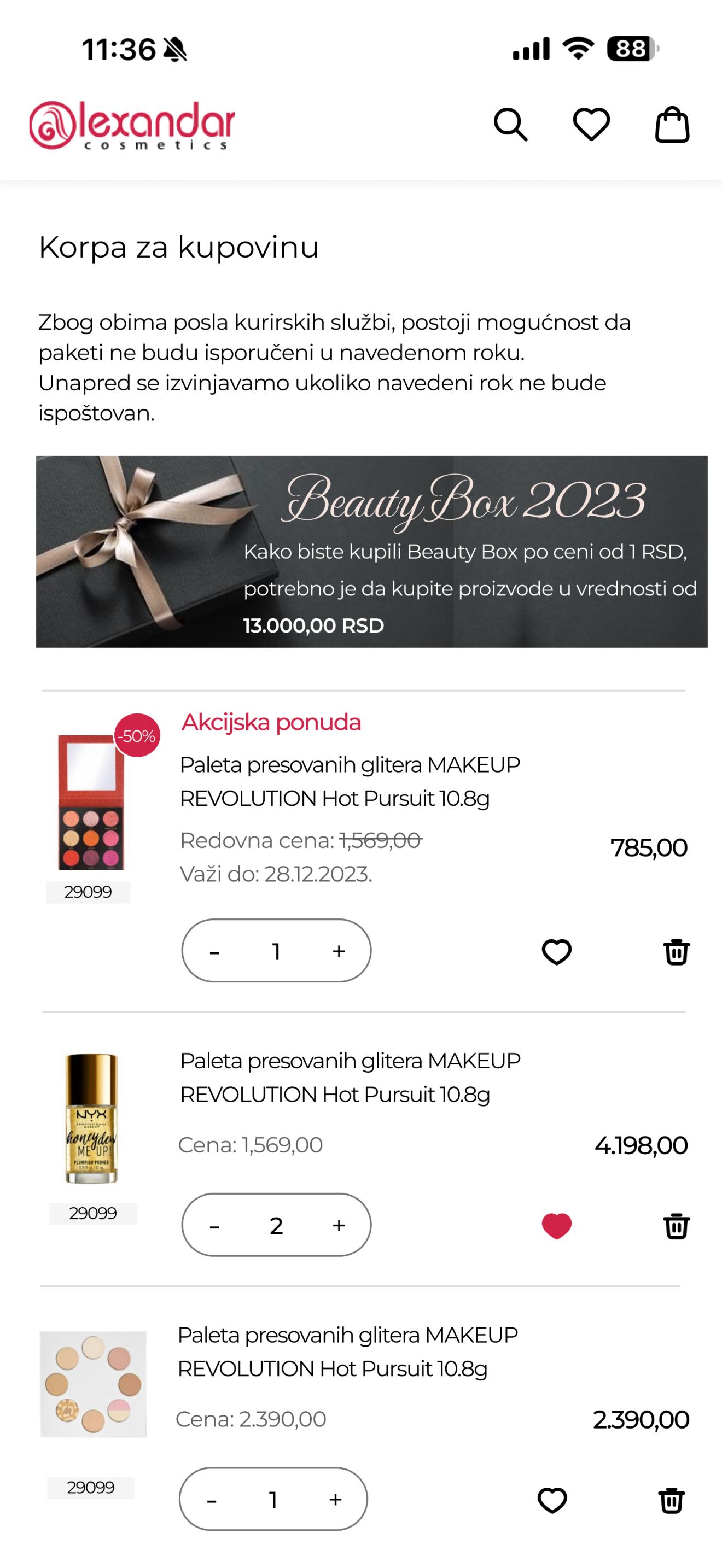Decrease quantity of the 4.198,00 item
The height and width of the screenshot is (1568, 722).
click(x=214, y=1226)
